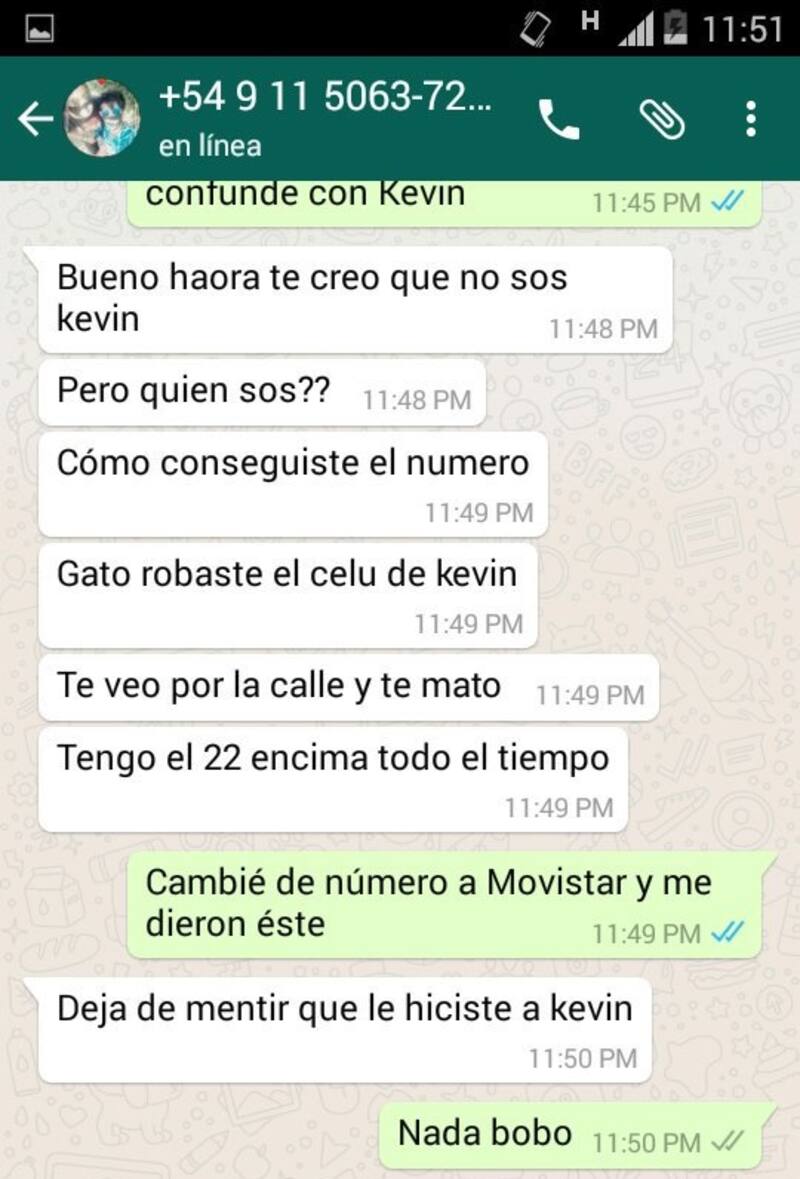Go back to the chats list
The image size is (800, 1179).
pos(35,120)
